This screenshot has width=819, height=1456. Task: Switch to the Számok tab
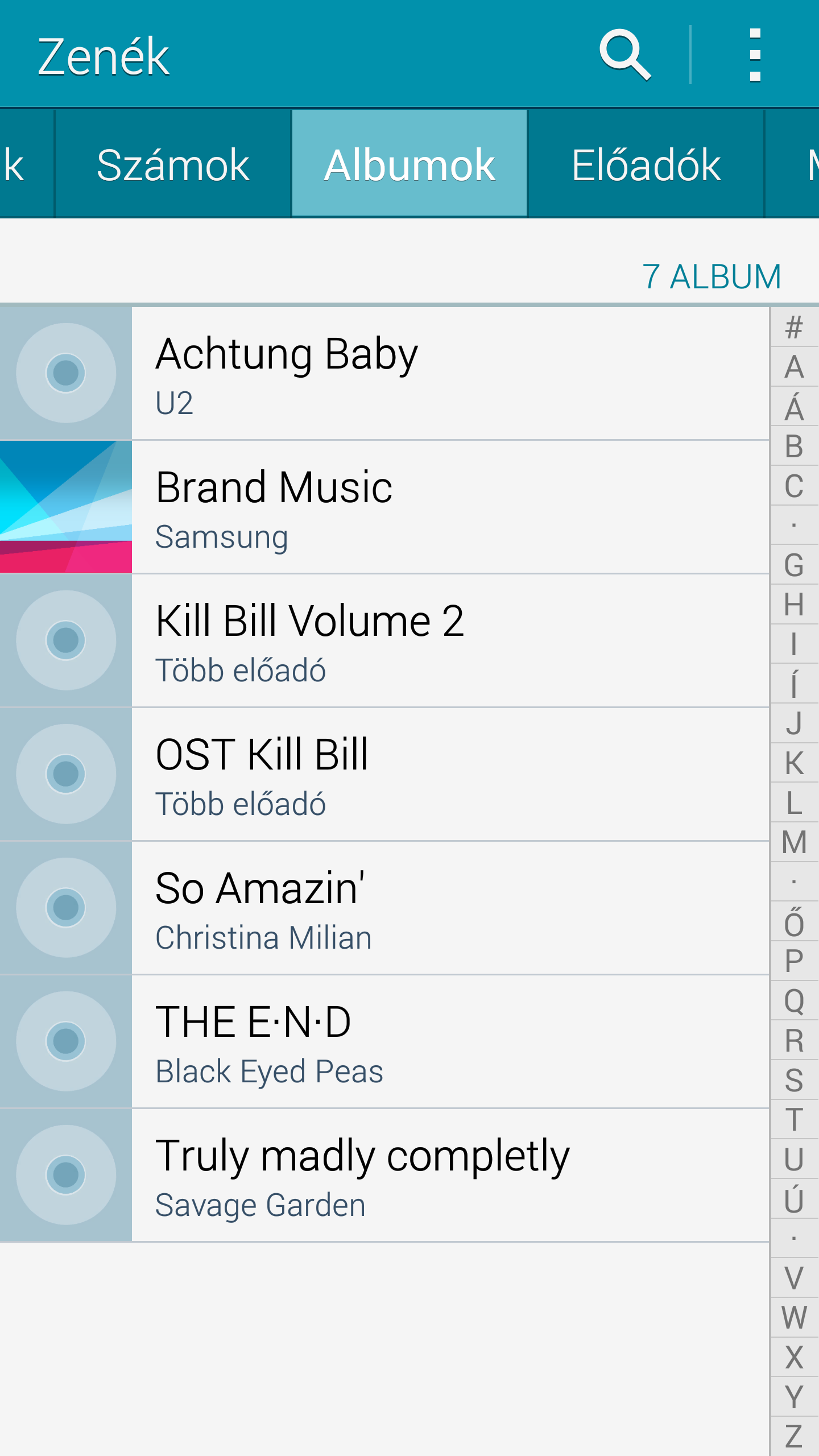pyautogui.click(x=173, y=165)
